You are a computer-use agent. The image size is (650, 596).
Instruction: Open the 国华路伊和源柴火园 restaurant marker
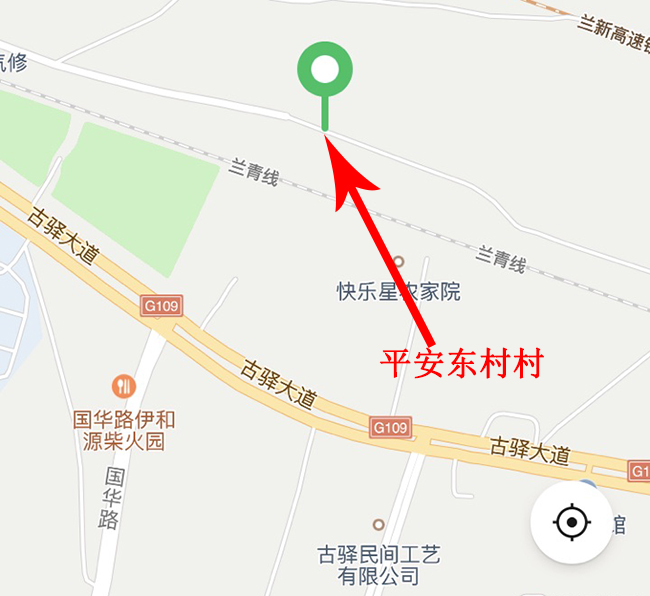tap(124, 385)
